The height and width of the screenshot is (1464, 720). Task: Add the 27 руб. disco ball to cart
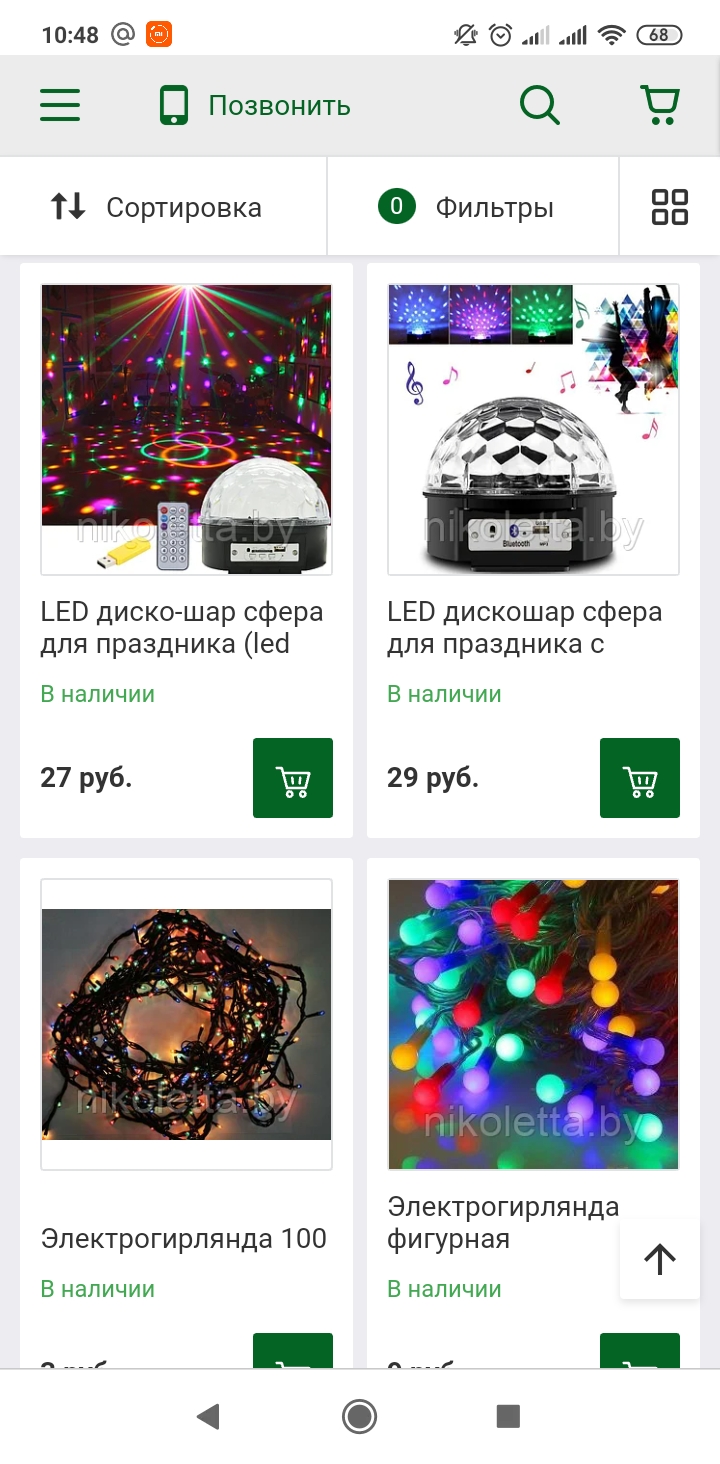293,778
